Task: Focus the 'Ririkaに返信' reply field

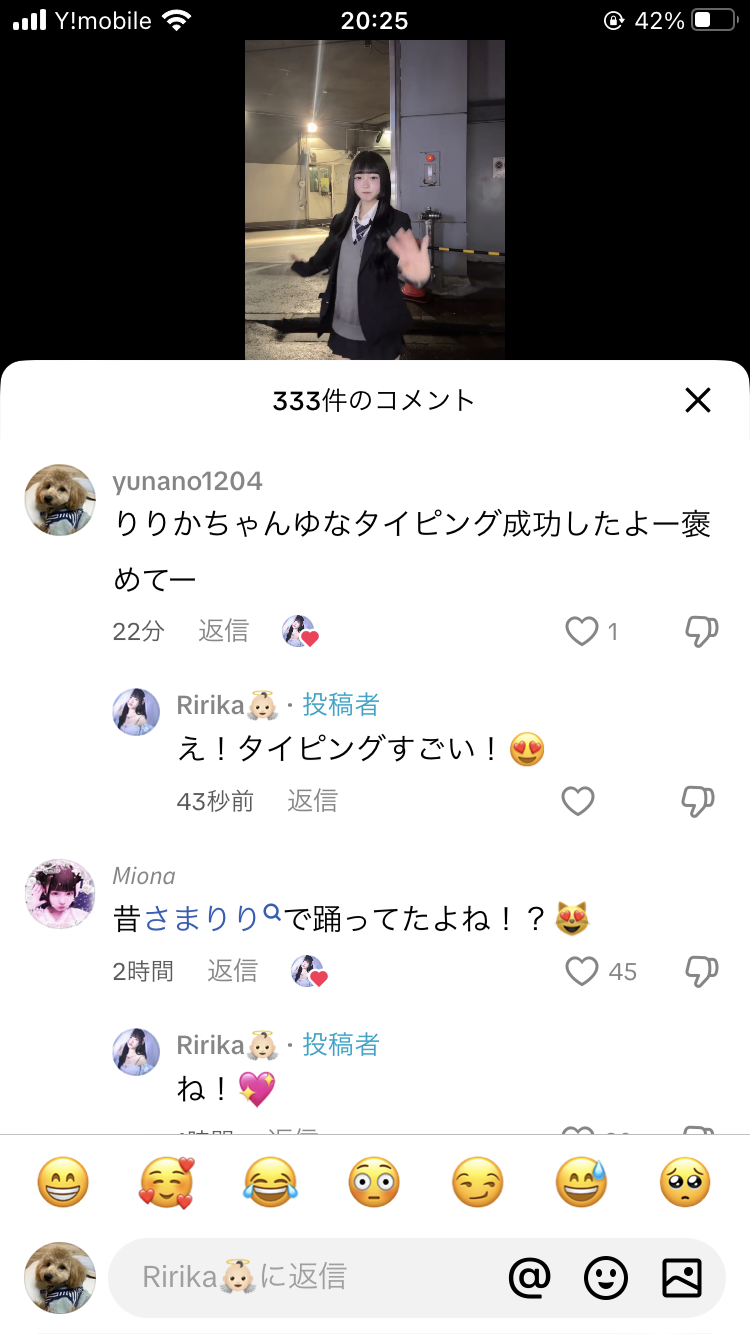Action: 300,1277
